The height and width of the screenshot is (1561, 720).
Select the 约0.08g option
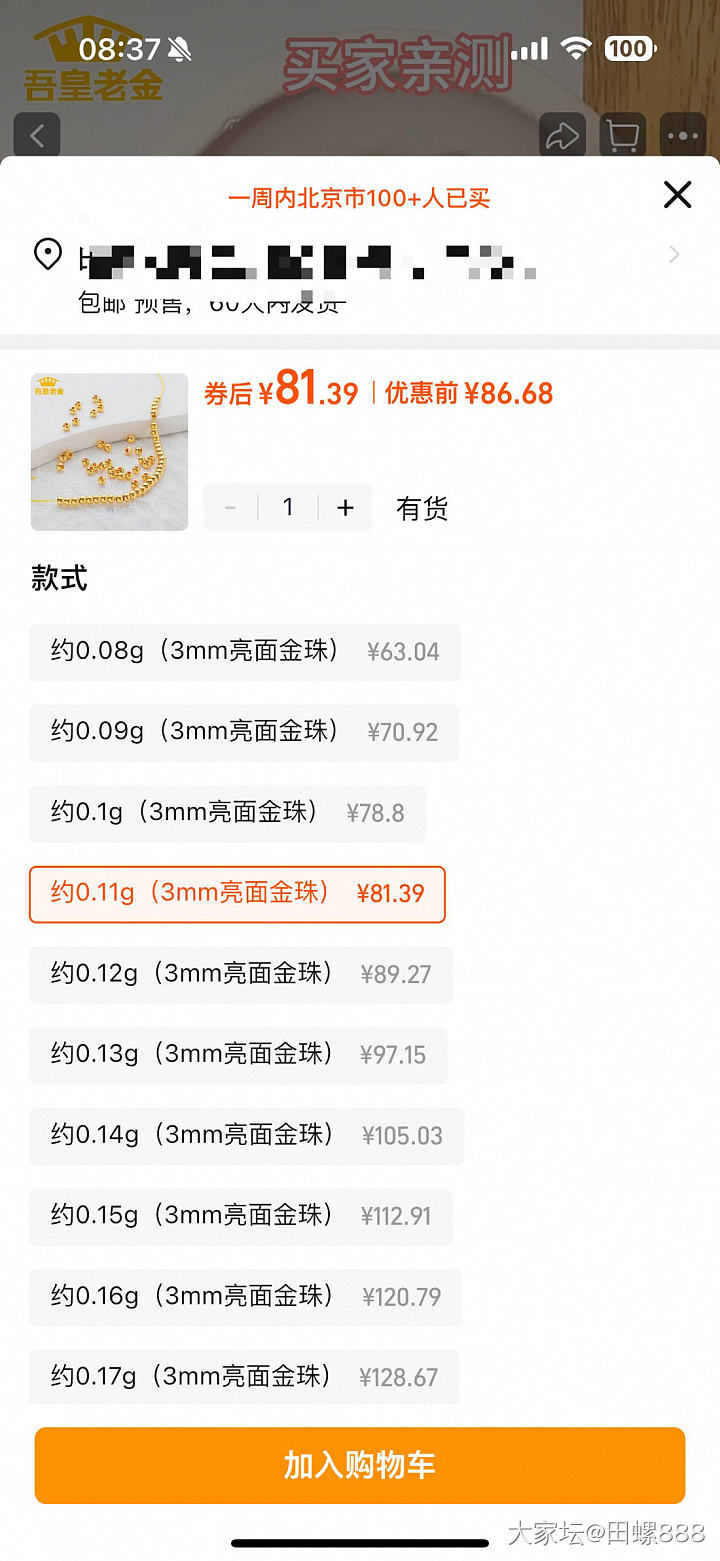pyautogui.click(x=244, y=652)
